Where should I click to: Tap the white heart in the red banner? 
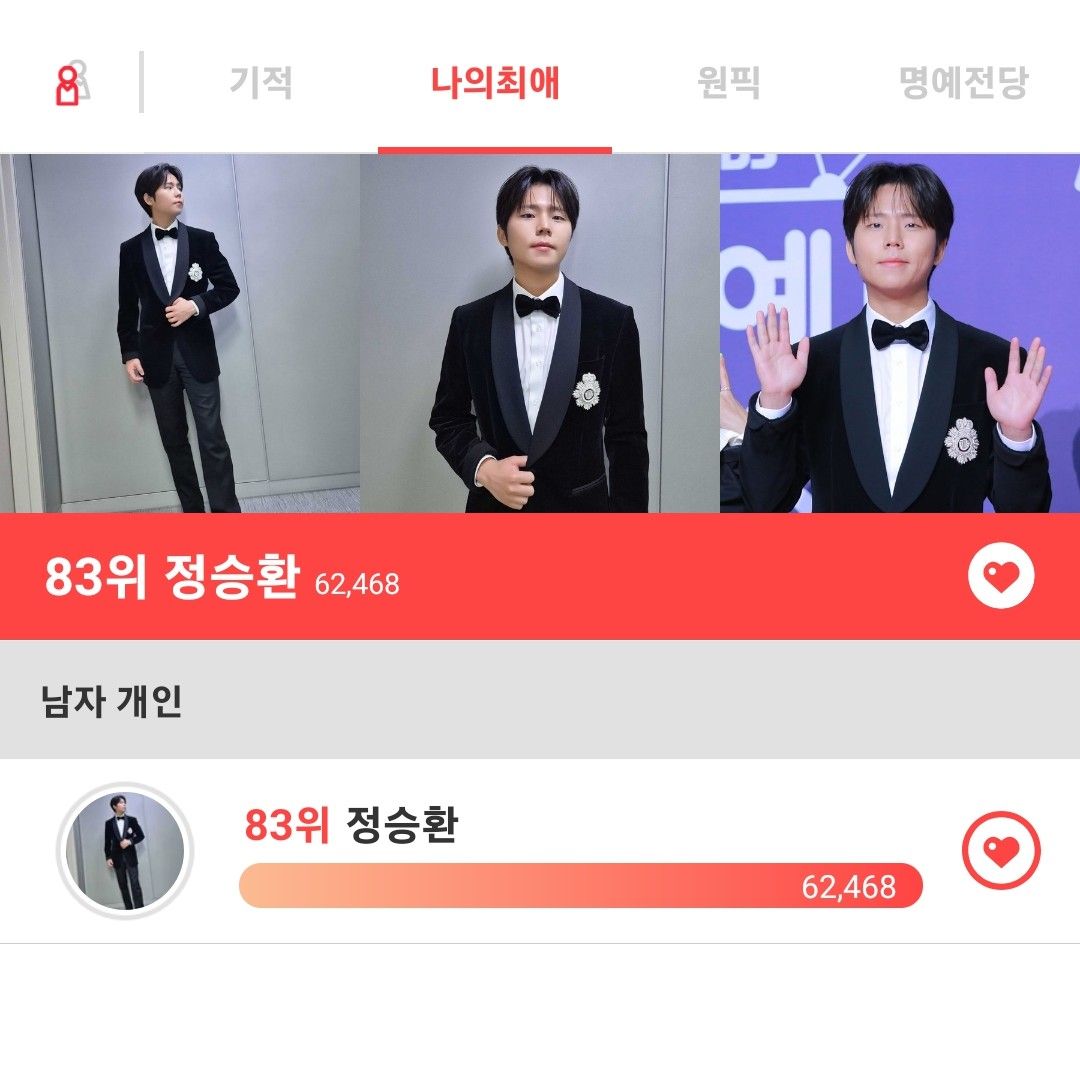(1001, 575)
